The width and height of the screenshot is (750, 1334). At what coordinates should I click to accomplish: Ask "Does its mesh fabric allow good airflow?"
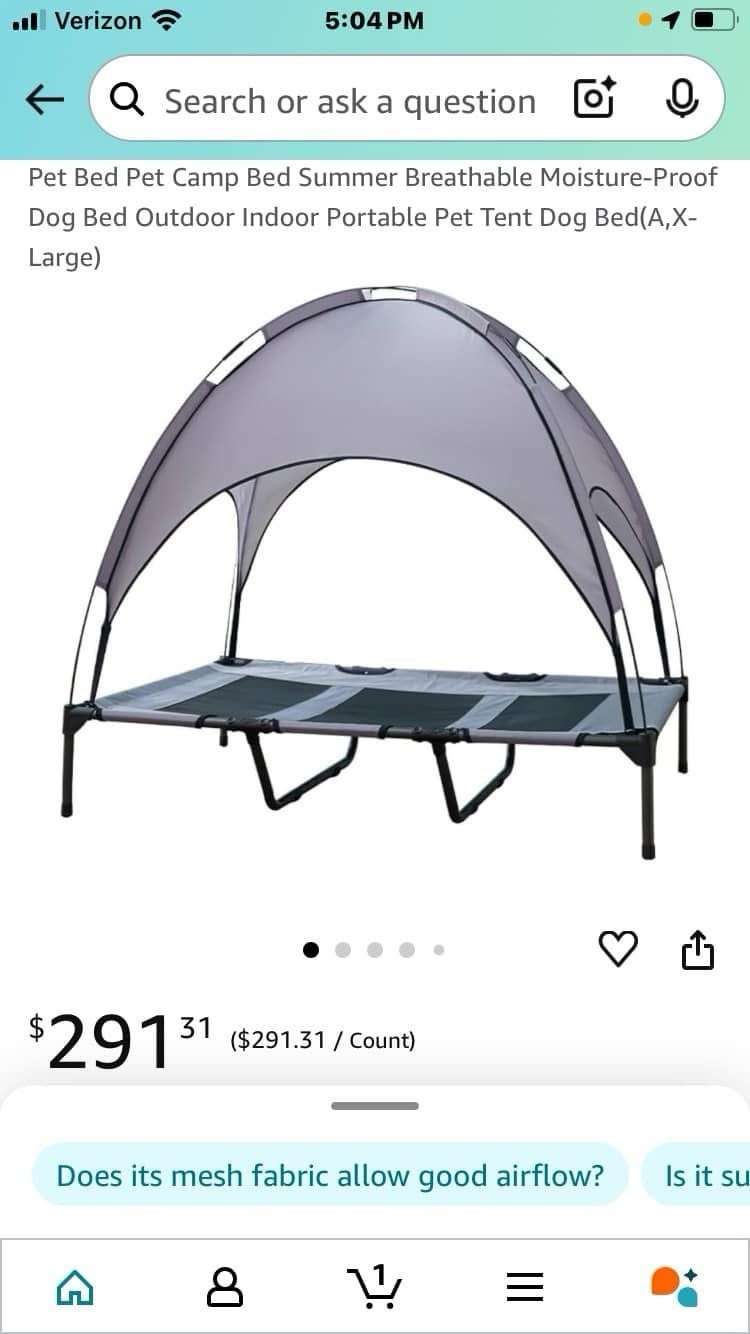pyautogui.click(x=330, y=1175)
